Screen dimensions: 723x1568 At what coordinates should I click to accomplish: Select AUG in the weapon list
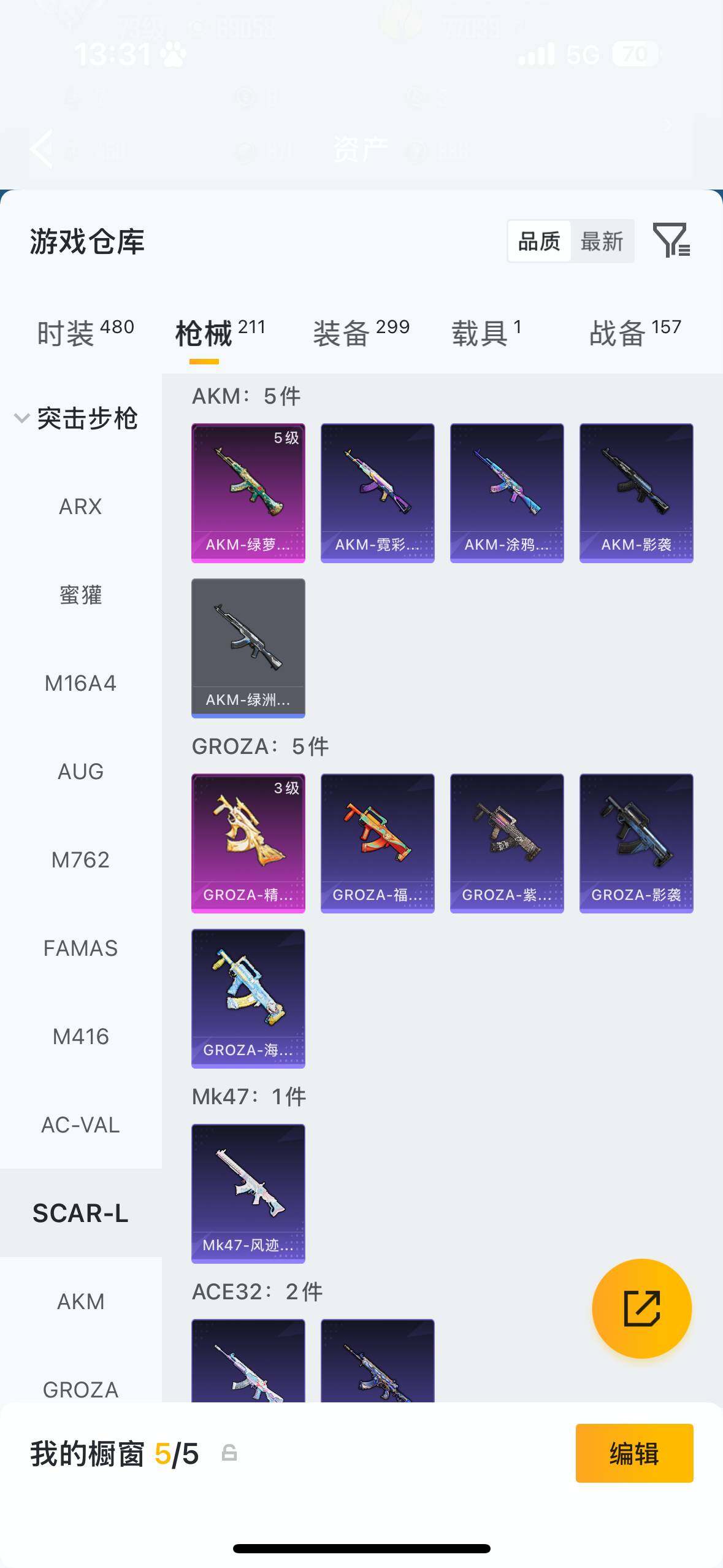pos(80,772)
